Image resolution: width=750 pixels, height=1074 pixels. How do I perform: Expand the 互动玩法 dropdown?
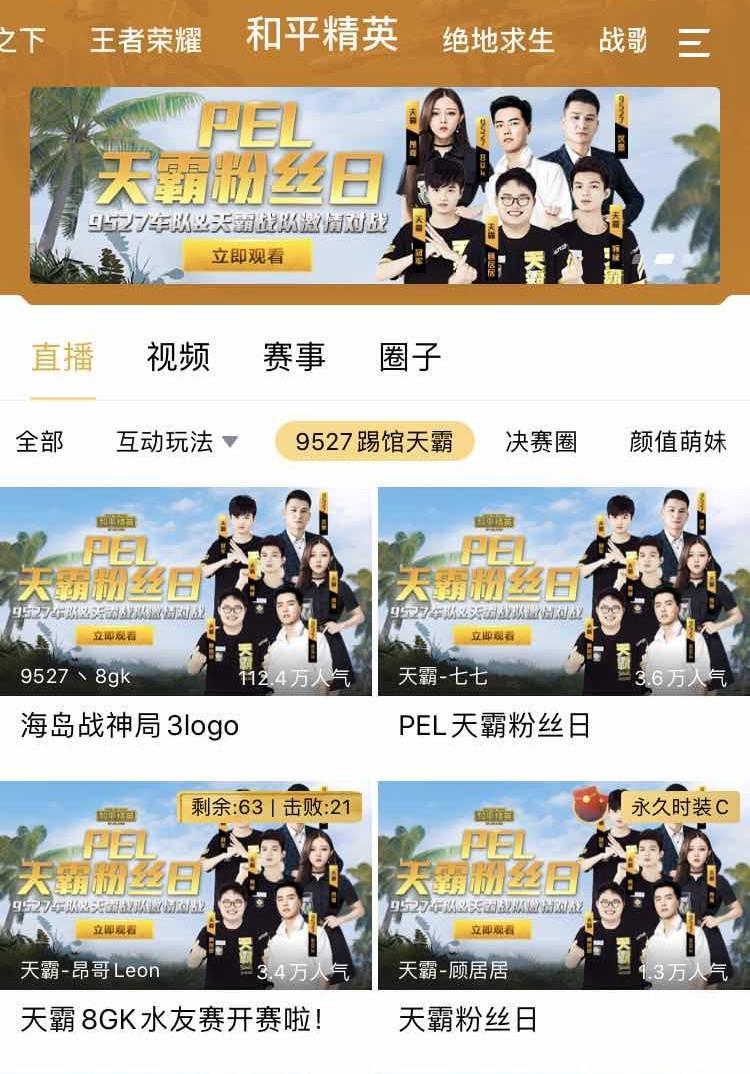coord(177,441)
